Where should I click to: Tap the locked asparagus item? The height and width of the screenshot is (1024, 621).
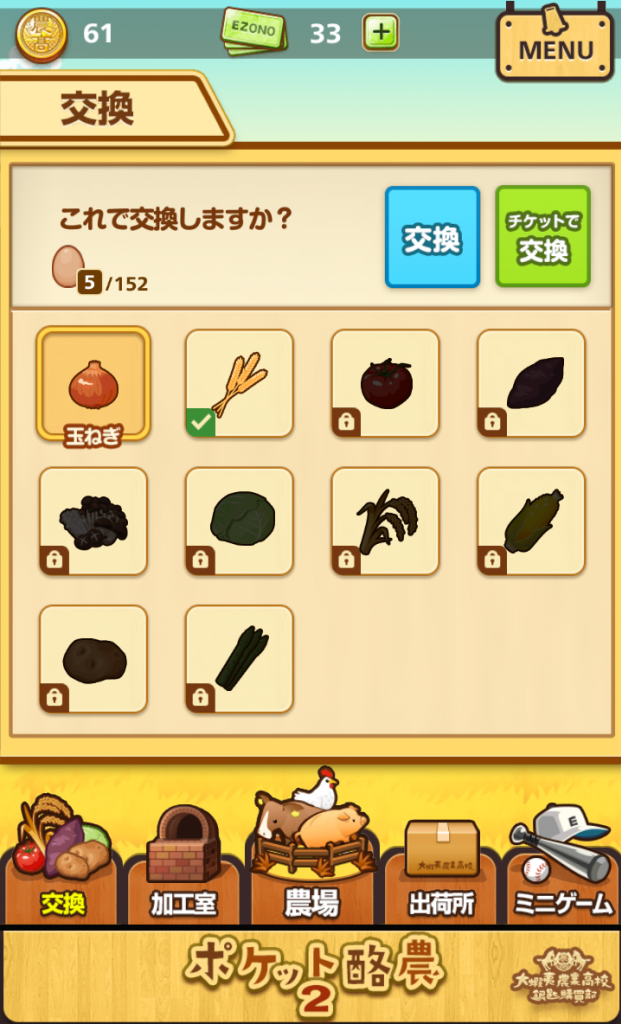[239, 659]
